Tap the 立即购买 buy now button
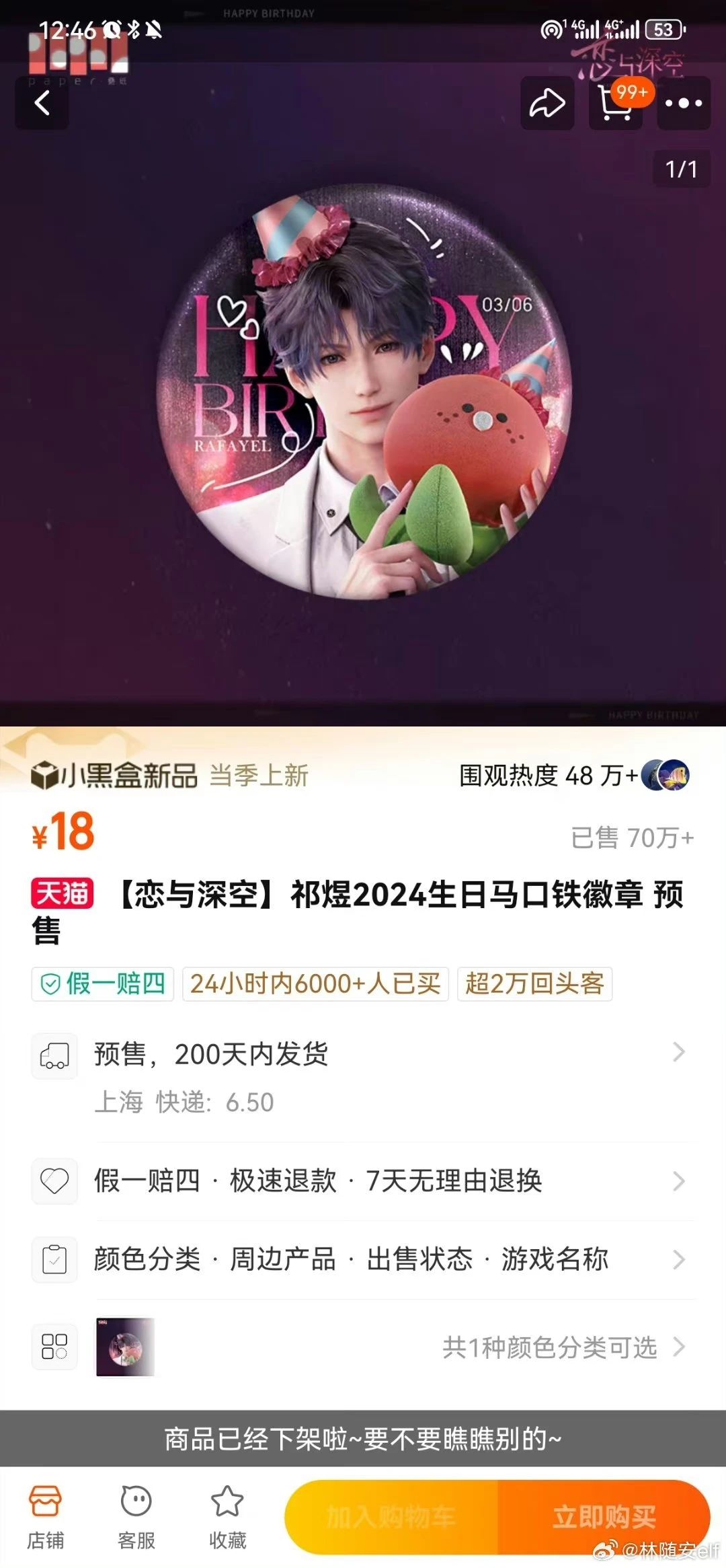This screenshot has width=726, height=1568. [x=604, y=1517]
